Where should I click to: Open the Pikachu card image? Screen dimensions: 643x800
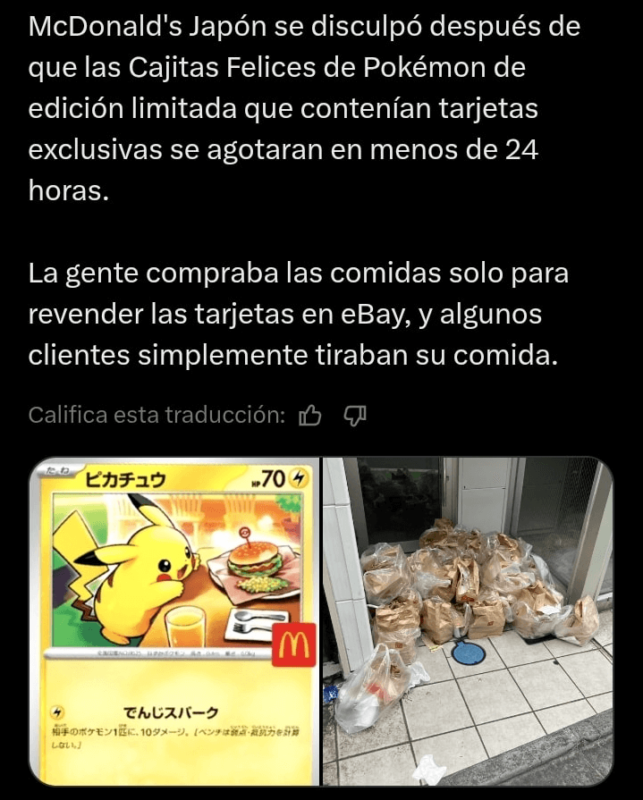[174, 621]
